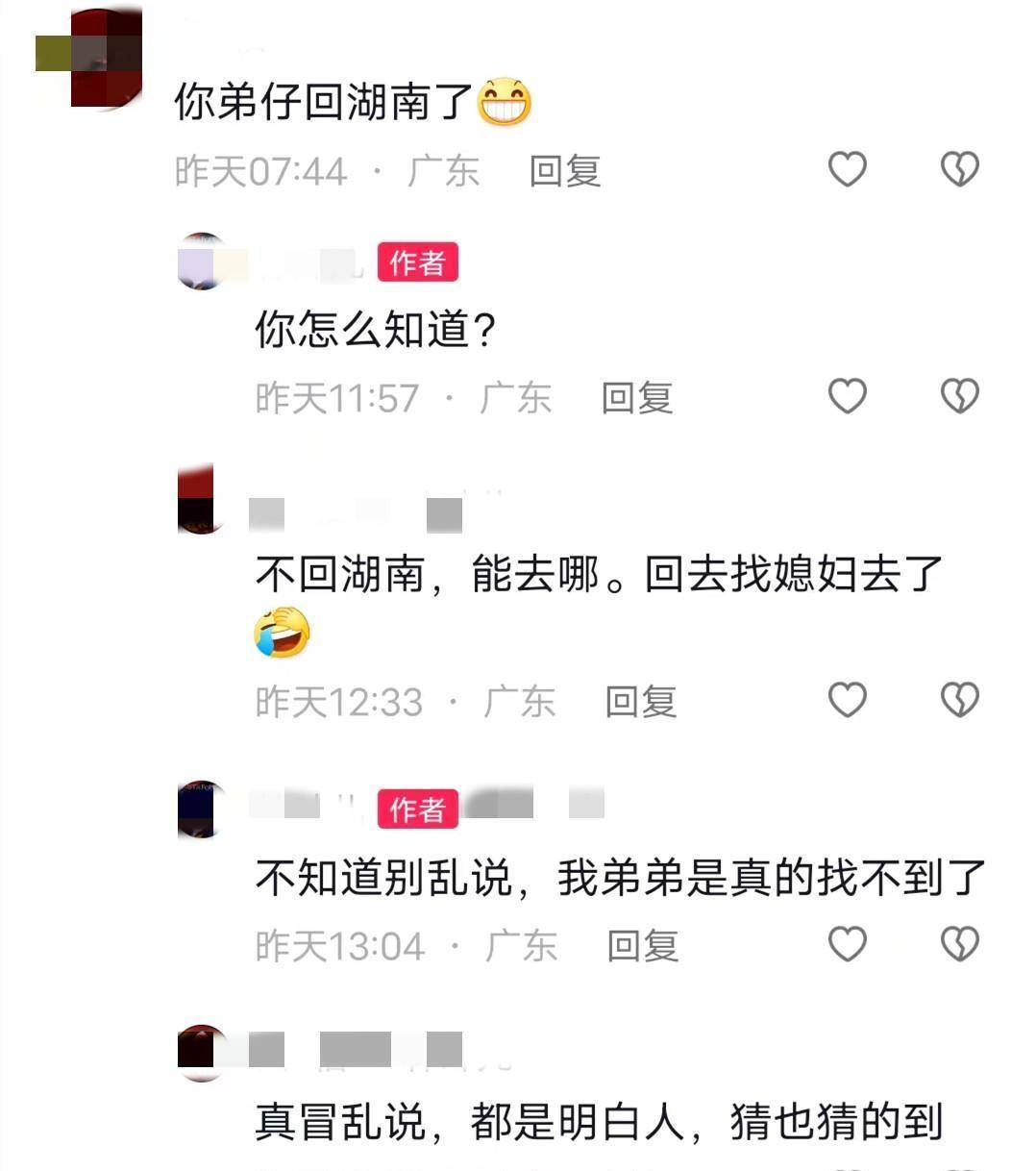
Task: Dislike the reply 不回湖南，能去哪
Action: pos(958,699)
